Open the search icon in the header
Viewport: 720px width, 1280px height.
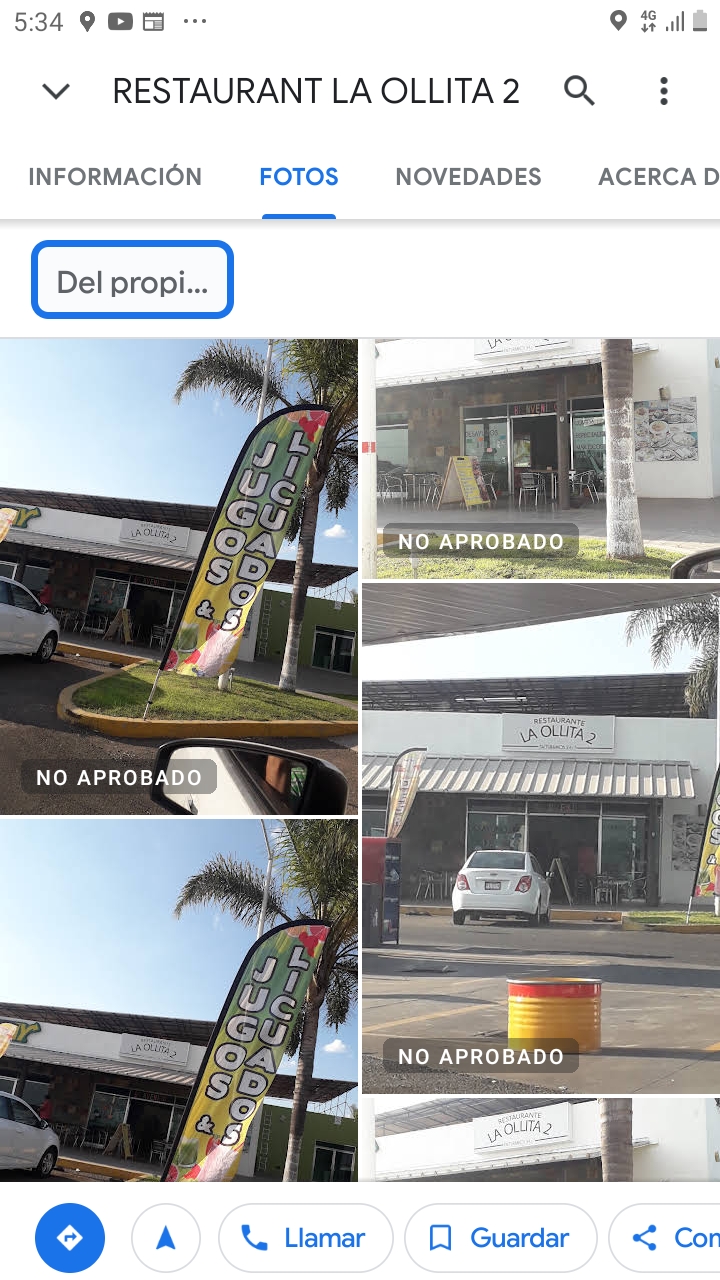click(x=580, y=91)
